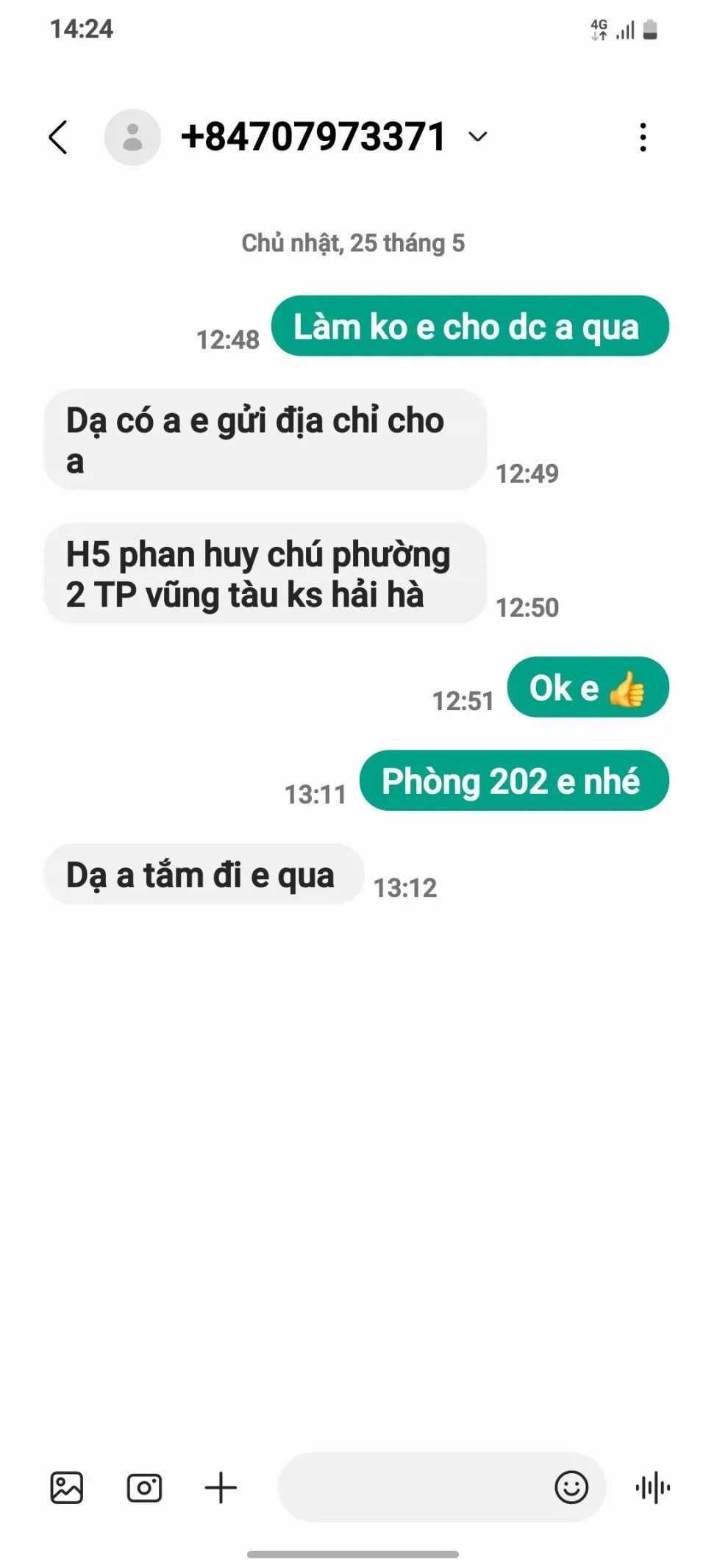Open the emoji and sticker picker
This screenshot has width=706, height=1568.
point(571,1488)
